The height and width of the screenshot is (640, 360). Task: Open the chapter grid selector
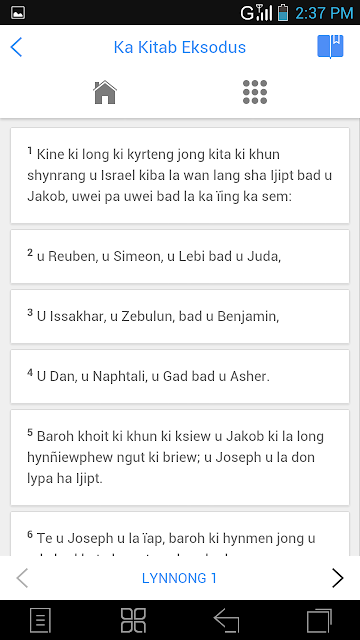255,92
